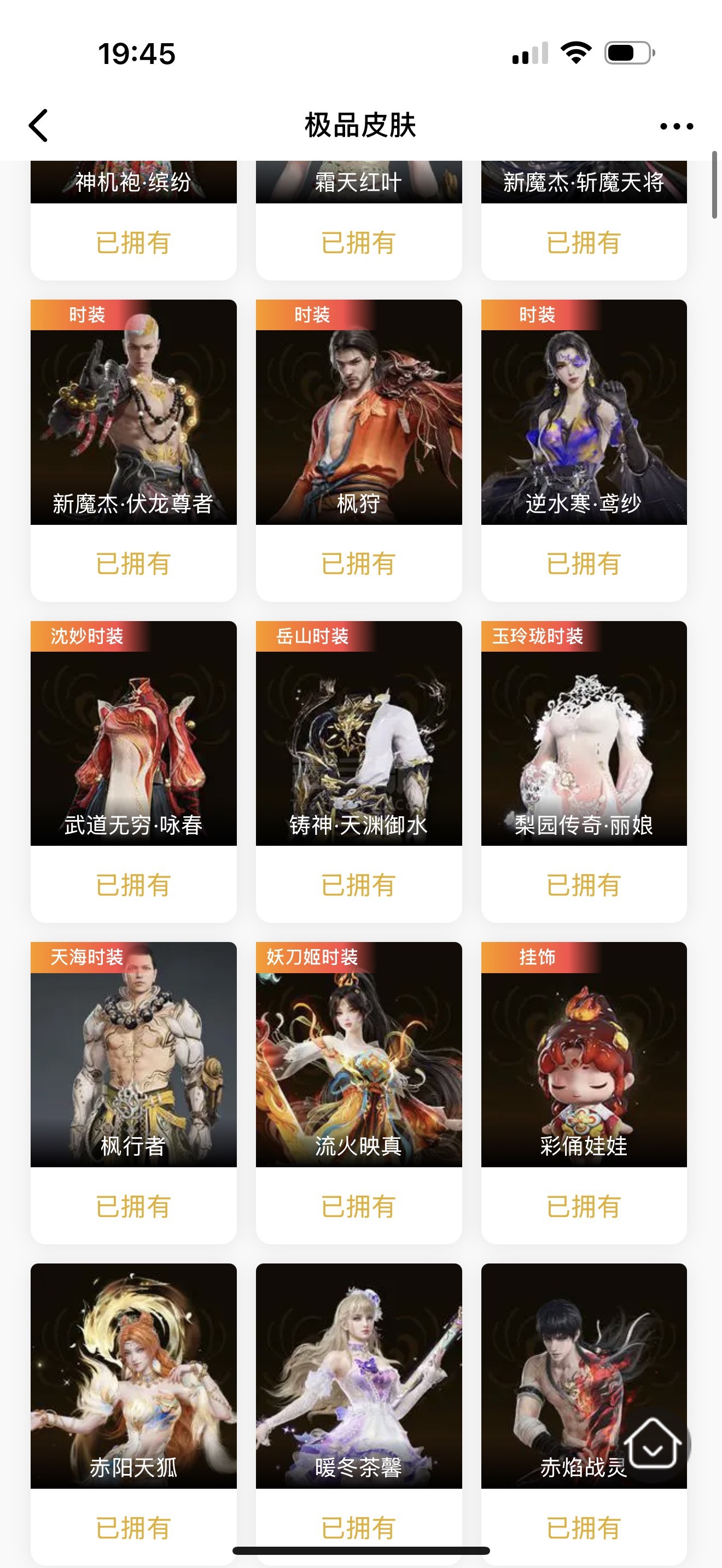This screenshot has height=1568, width=722.
Task: Select the 武道无穷·咏春 skin
Action: click(133, 771)
